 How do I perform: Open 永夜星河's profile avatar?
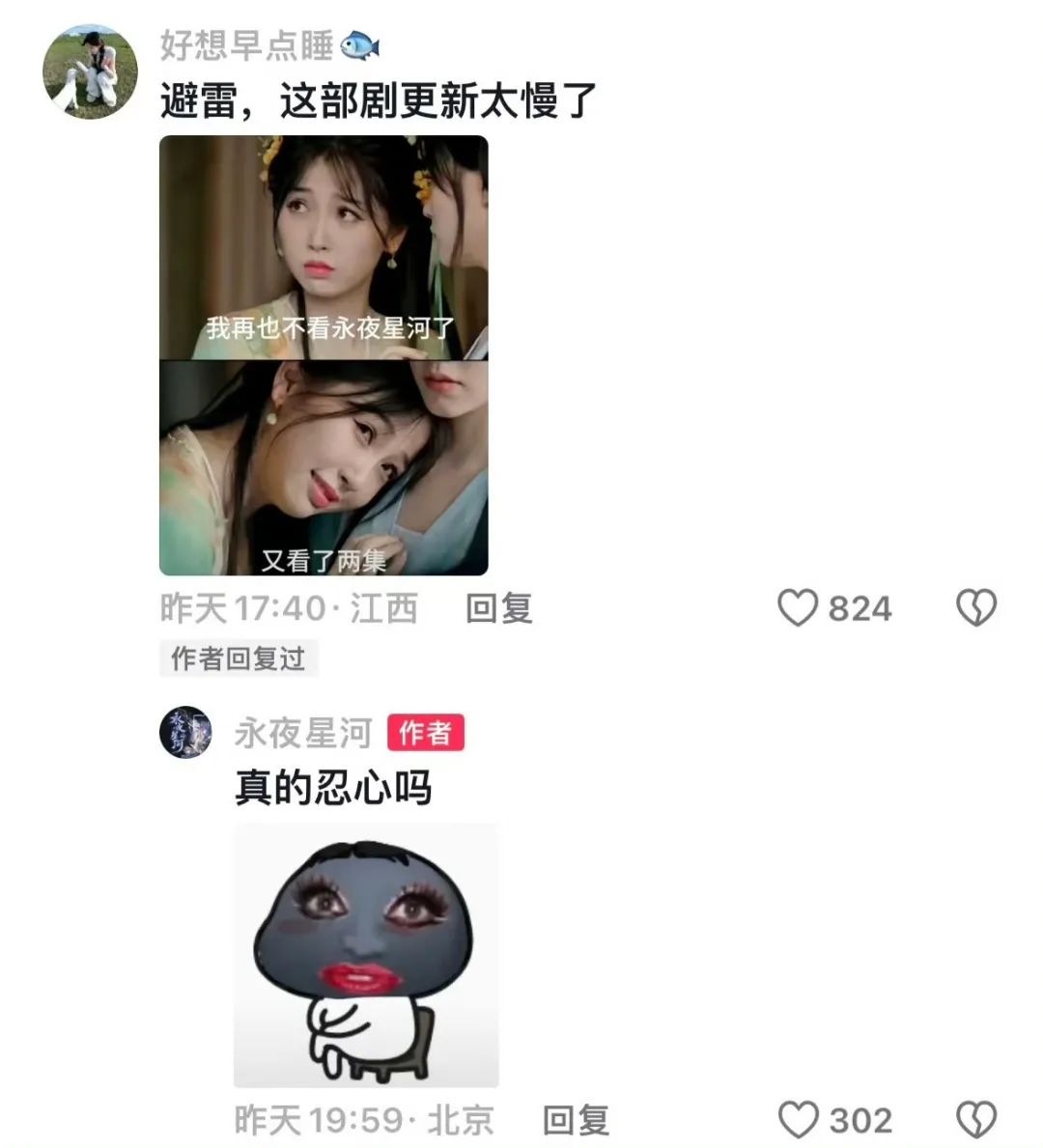185,733
